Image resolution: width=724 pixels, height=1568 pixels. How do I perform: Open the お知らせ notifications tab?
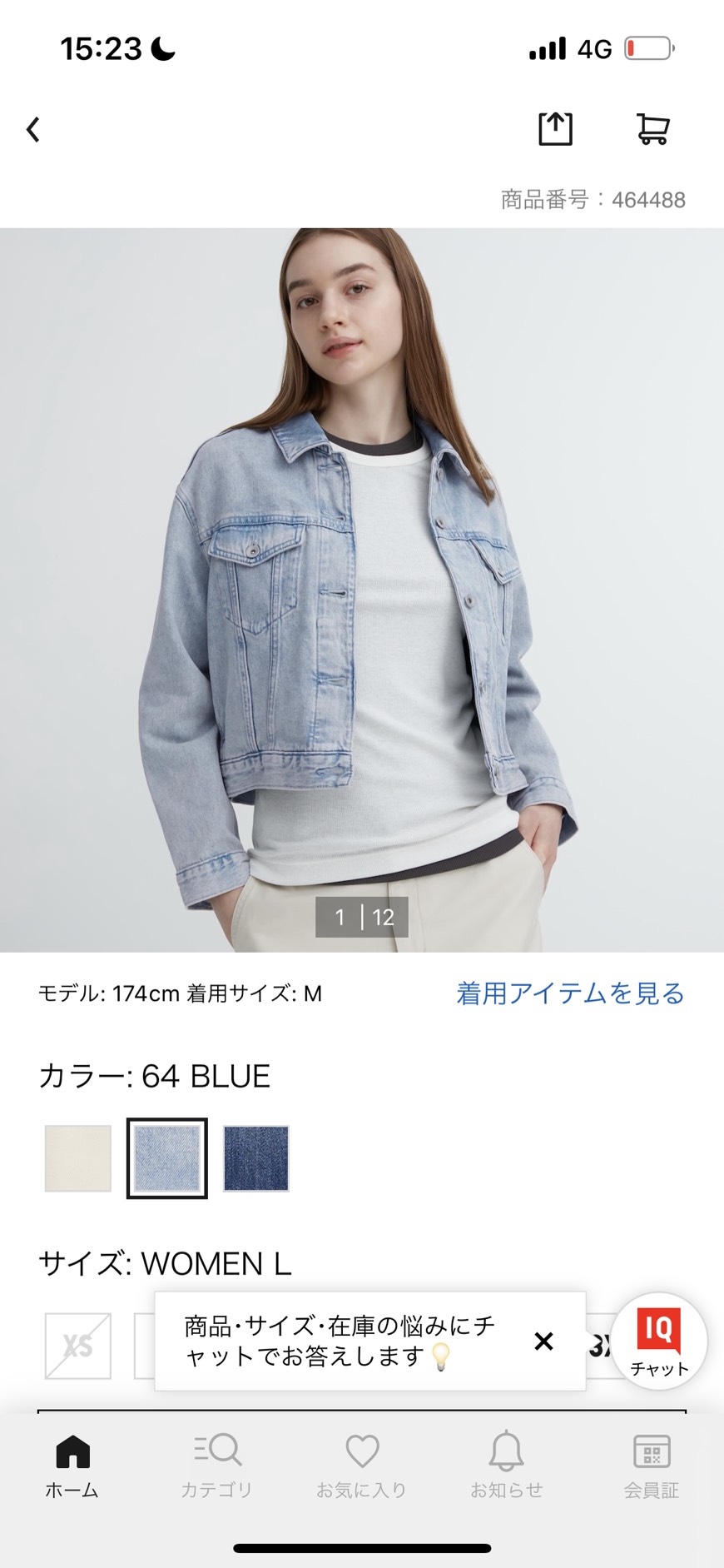(506, 1466)
